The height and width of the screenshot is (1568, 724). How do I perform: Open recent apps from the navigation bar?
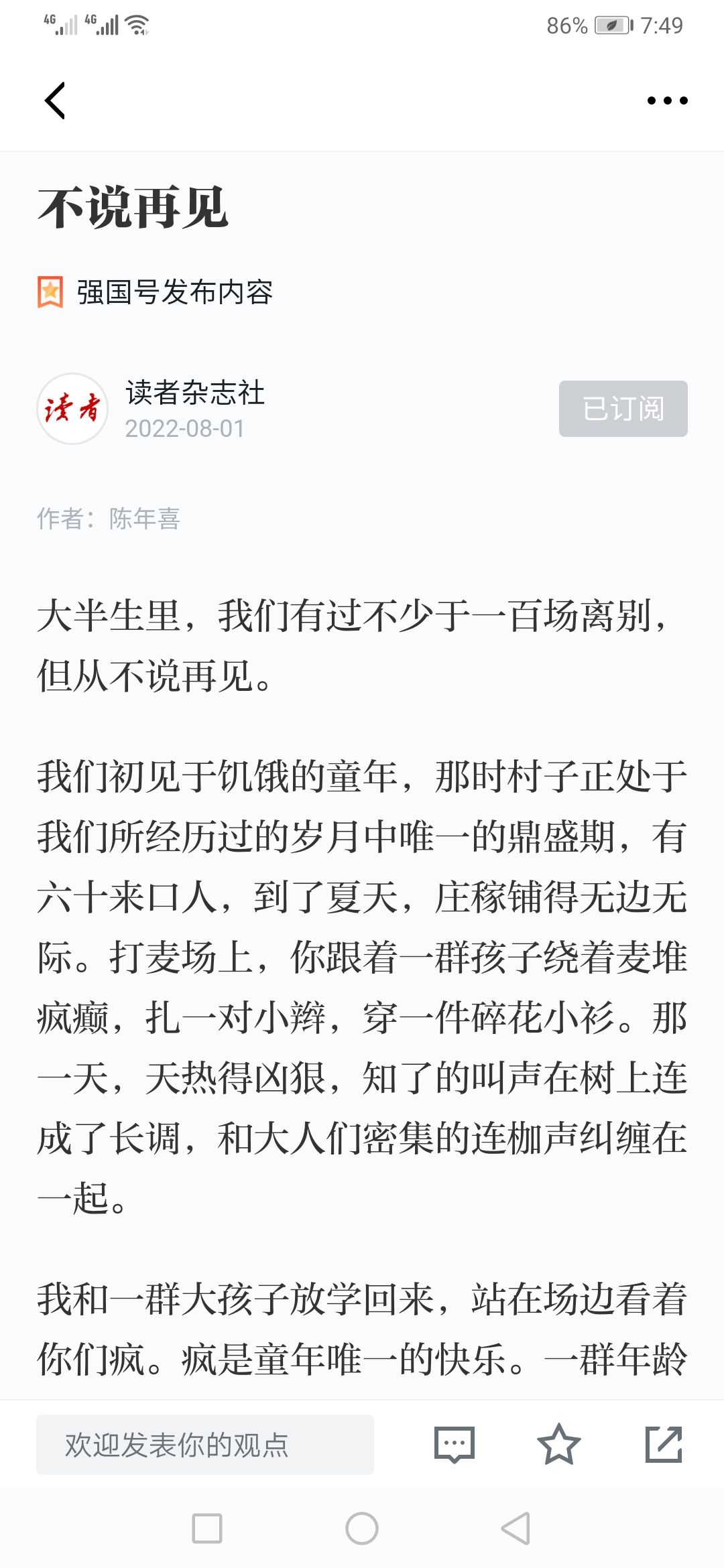(x=207, y=1528)
